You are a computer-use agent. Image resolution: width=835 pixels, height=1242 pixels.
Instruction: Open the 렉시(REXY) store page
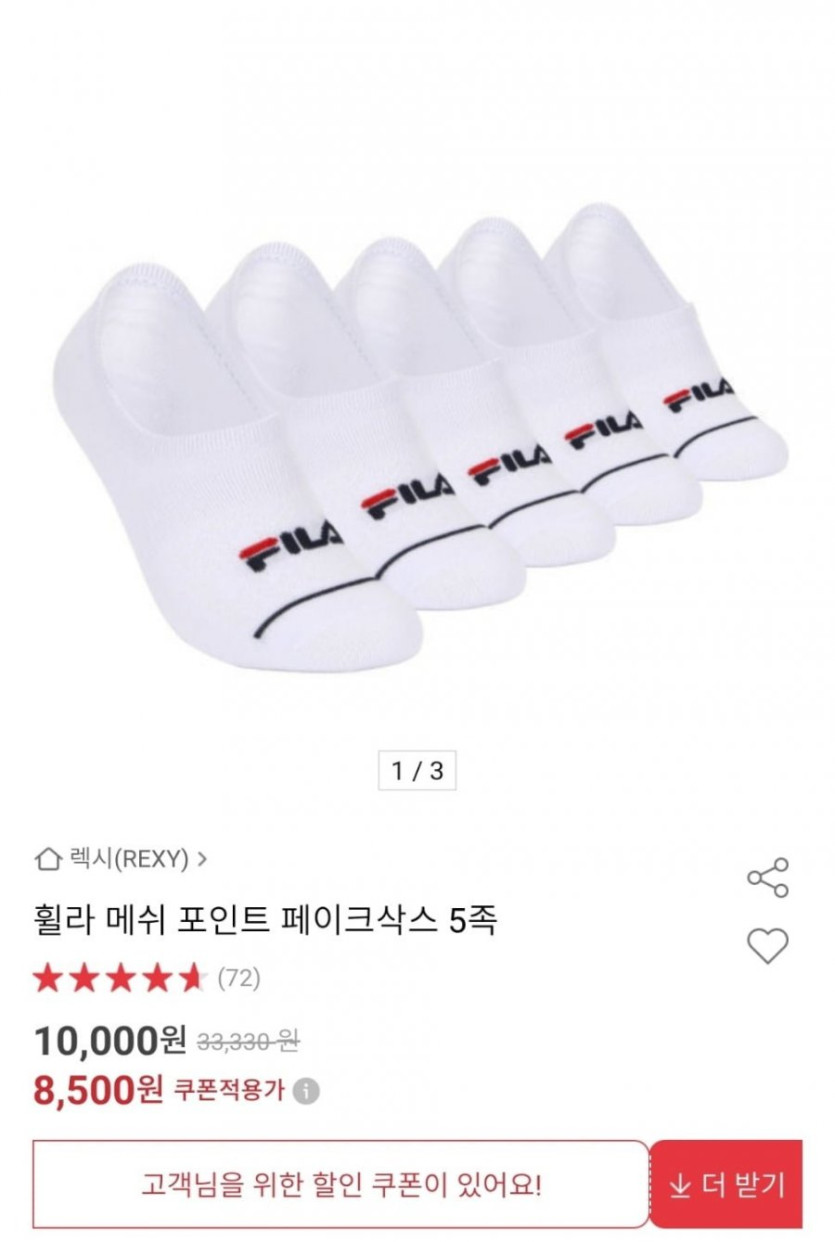[122, 858]
